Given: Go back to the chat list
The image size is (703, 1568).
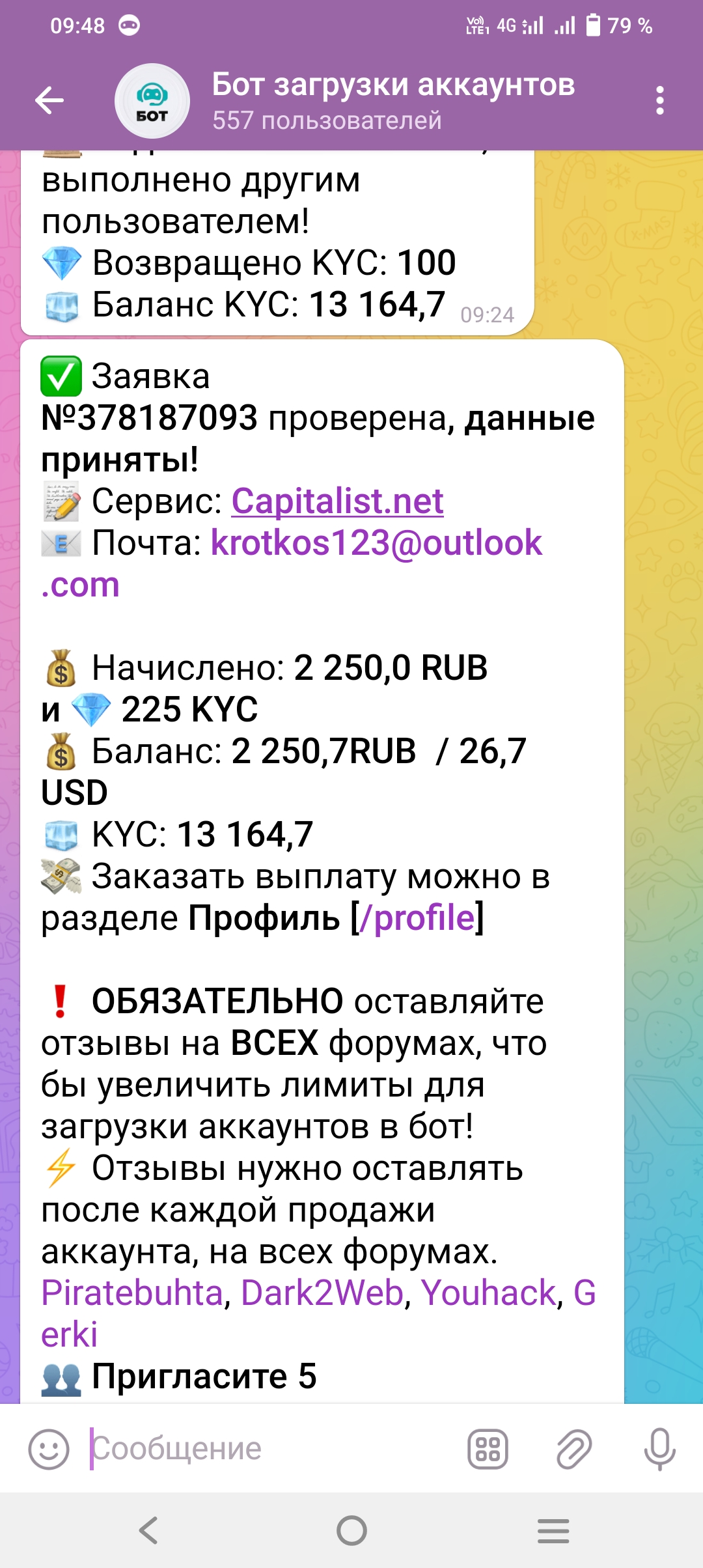Looking at the screenshot, I should [x=49, y=100].
